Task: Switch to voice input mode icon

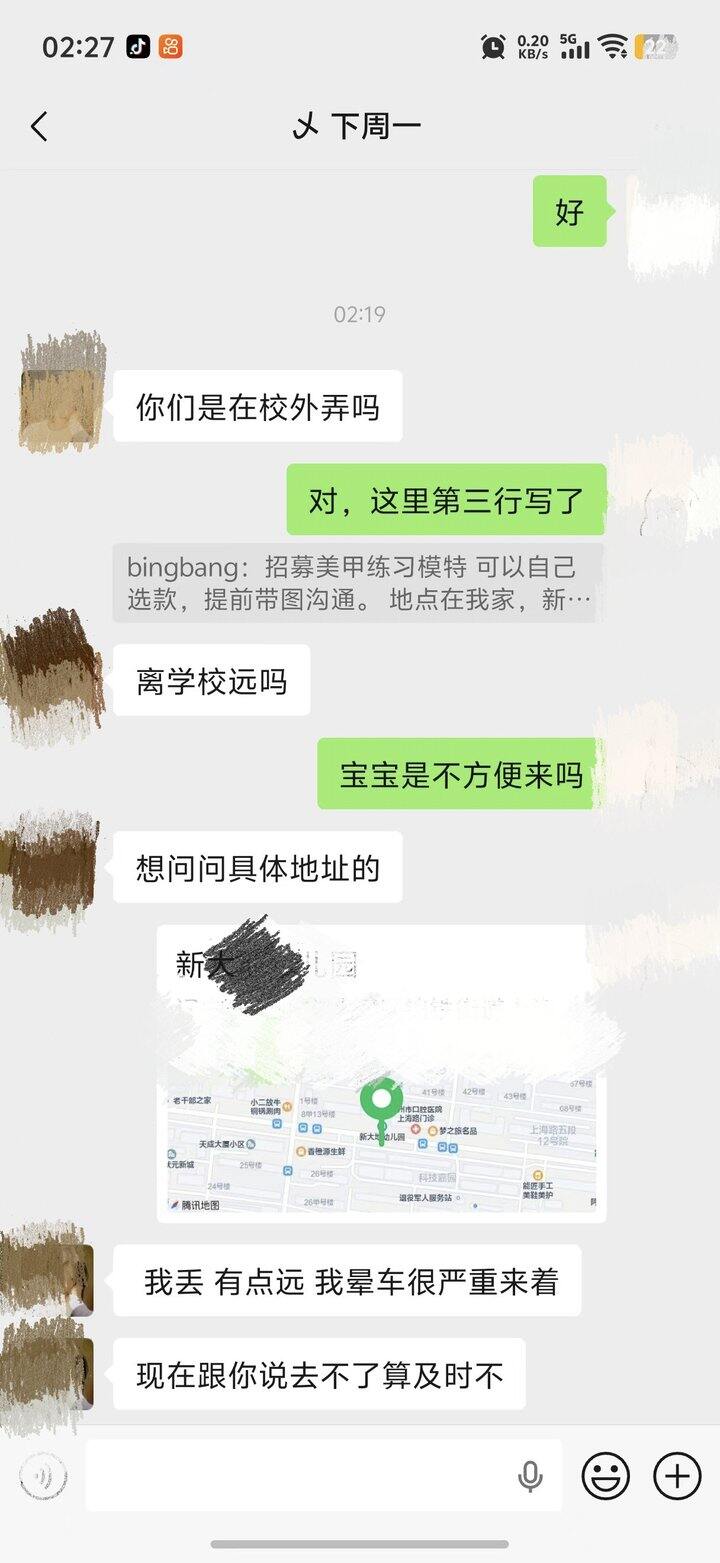Action: [43, 1475]
